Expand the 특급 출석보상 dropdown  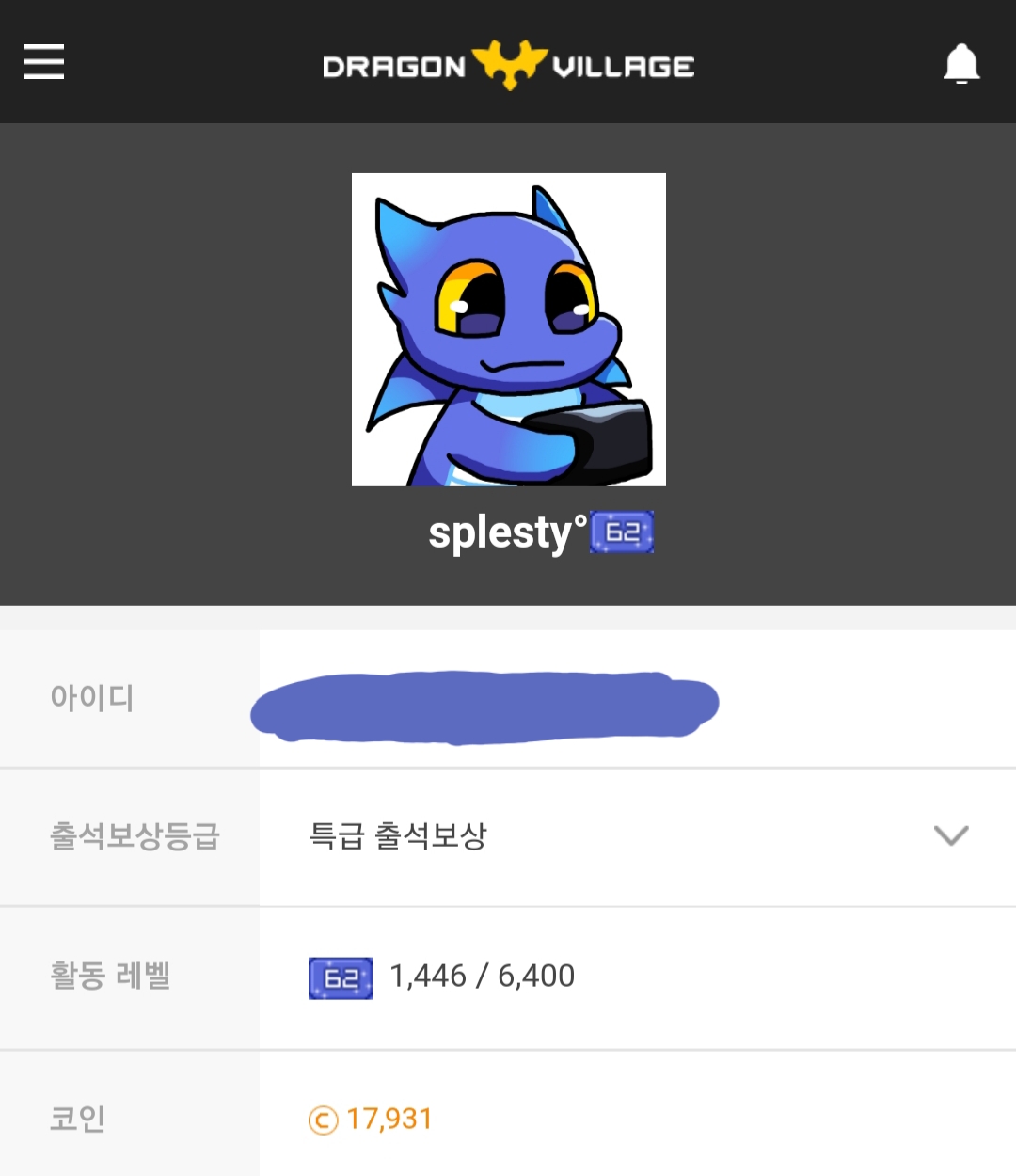(x=950, y=835)
